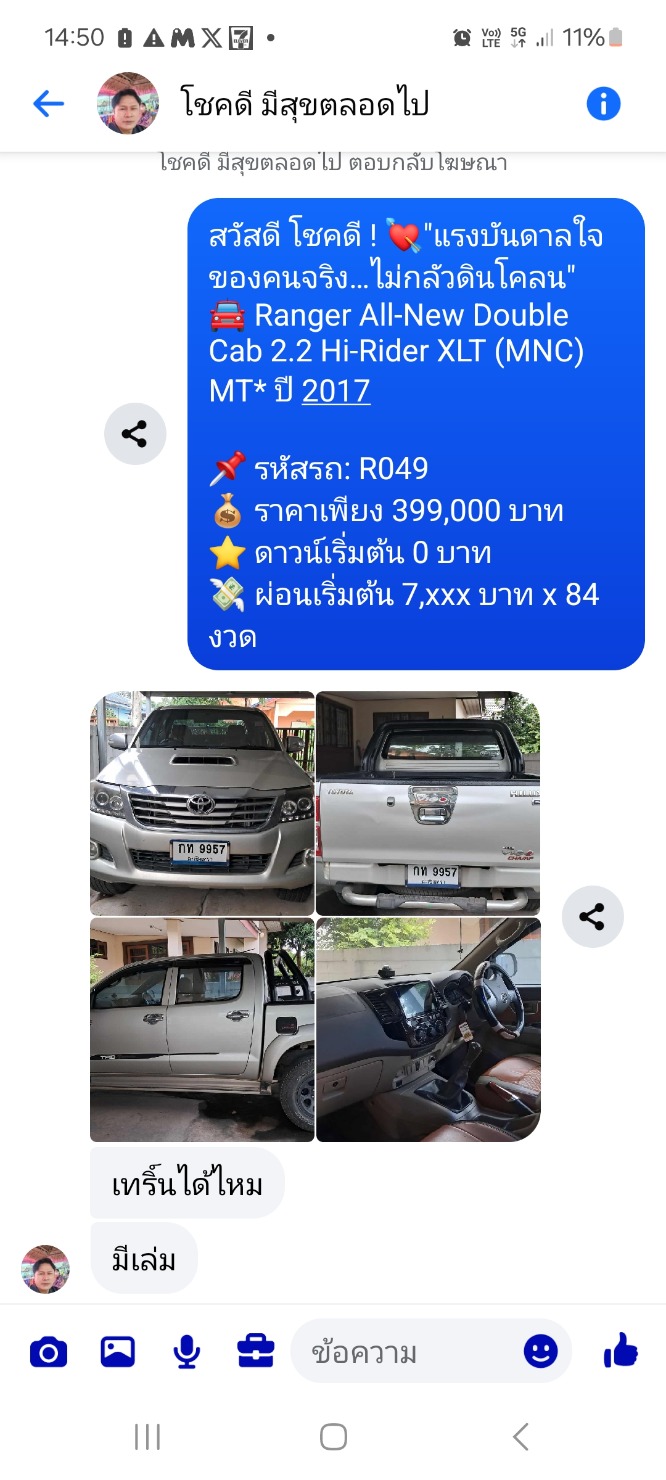666x1480 pixels.
Task: Send a thumbs-up like
Action: [621, 1353]
